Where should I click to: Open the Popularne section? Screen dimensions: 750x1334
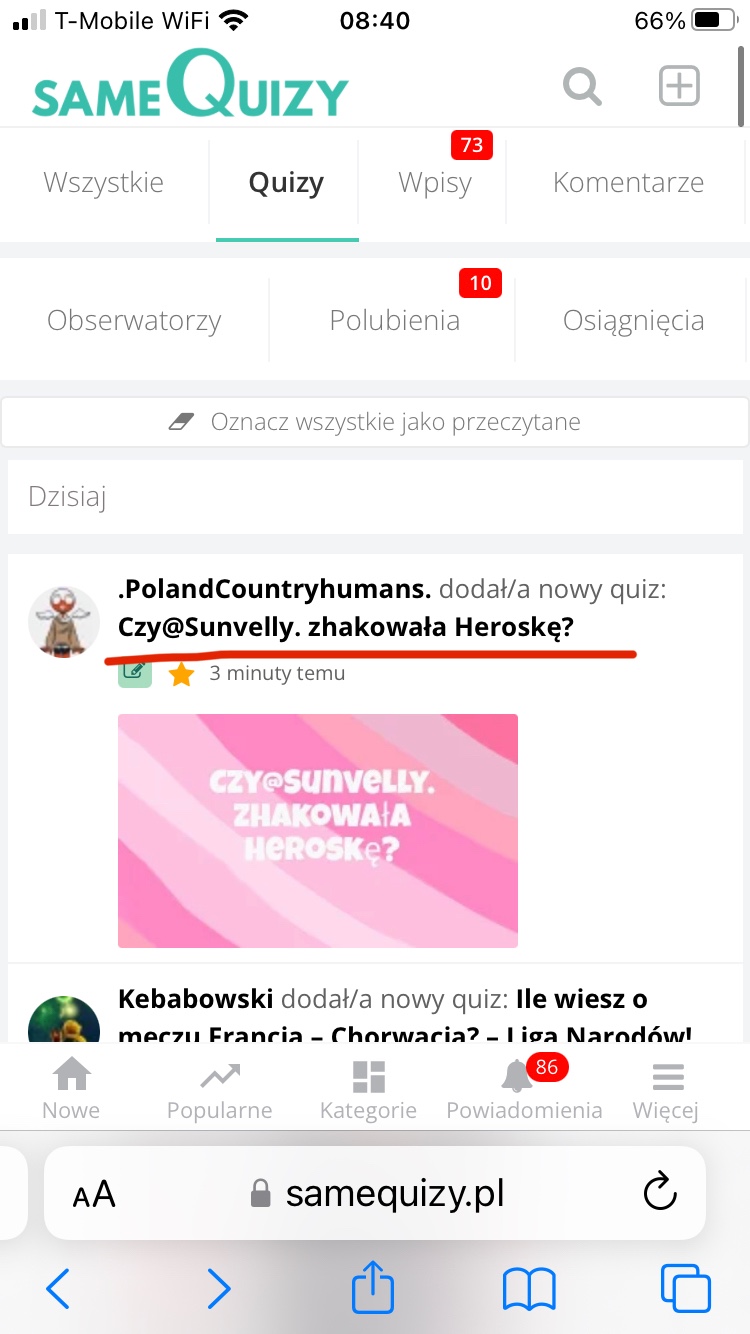219,1091
